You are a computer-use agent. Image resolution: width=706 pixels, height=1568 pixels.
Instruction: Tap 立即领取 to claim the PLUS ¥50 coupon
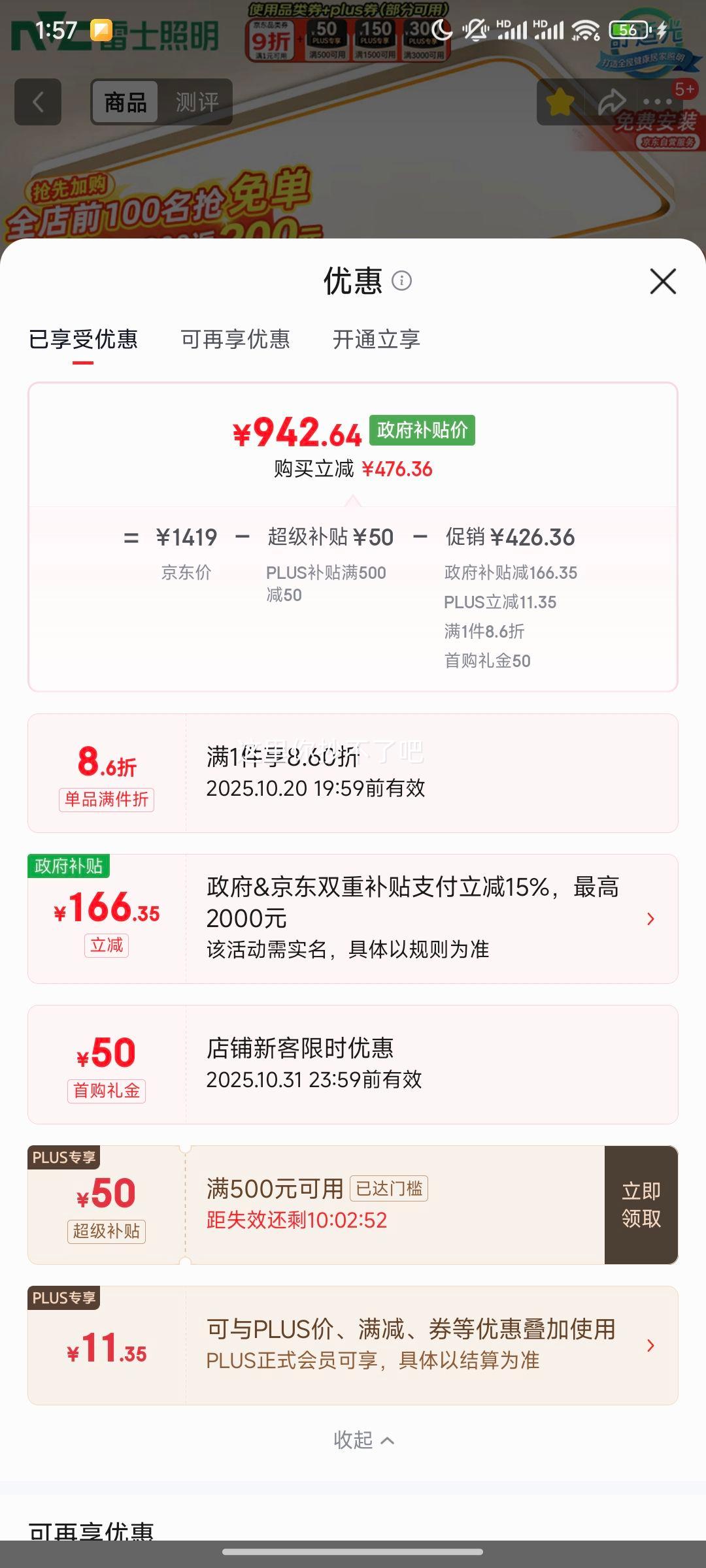[641, 1204]
